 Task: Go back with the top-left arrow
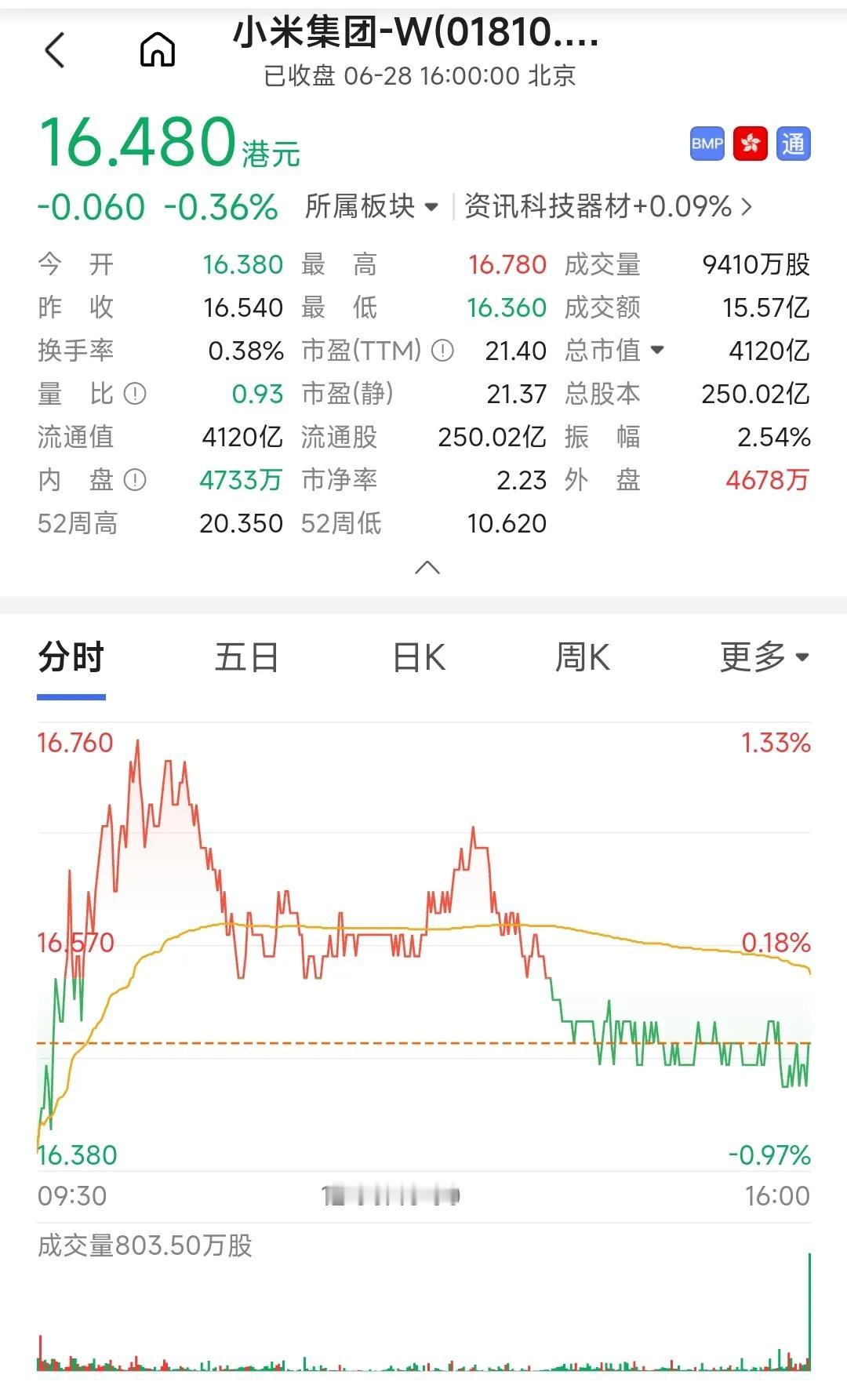tap(55, 50)
